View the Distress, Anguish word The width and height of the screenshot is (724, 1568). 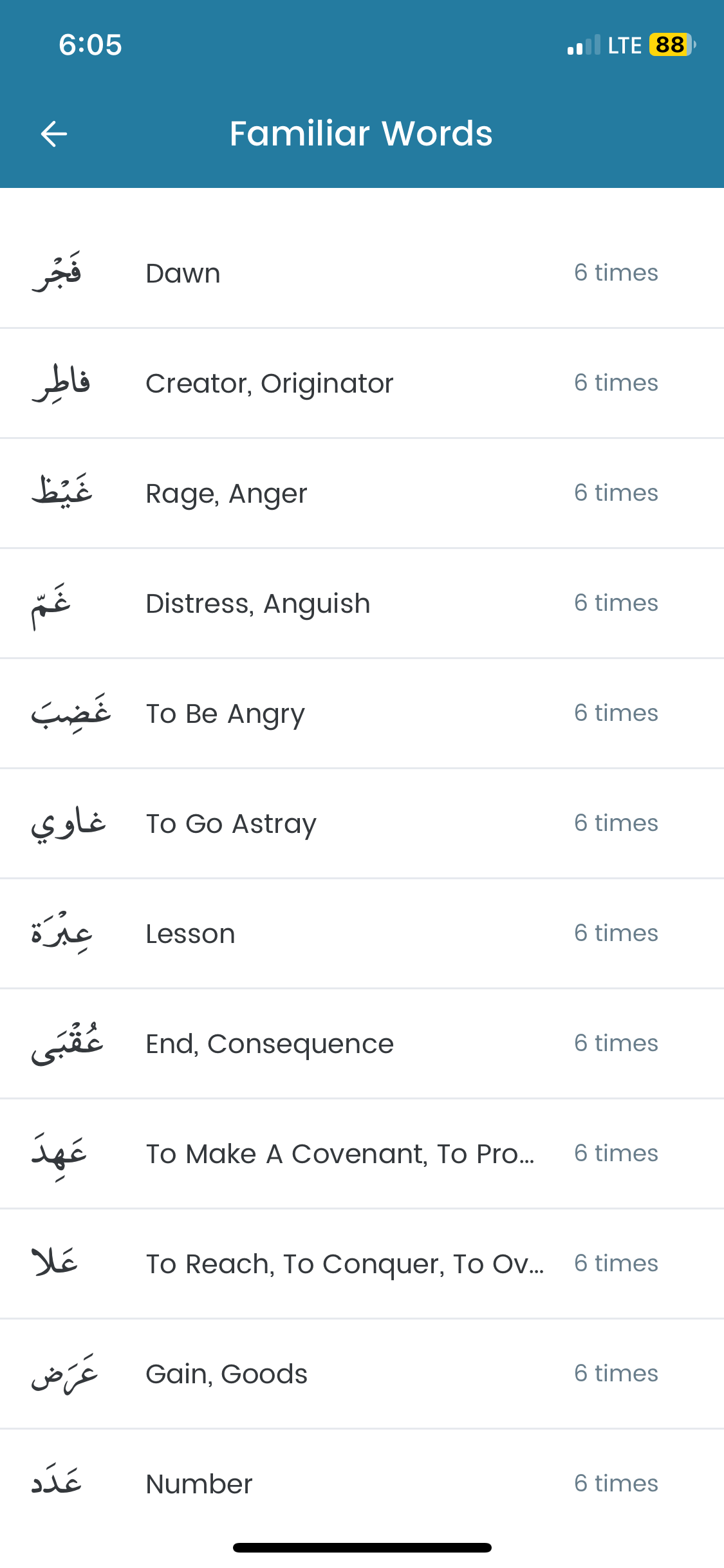click(x=362, y=604)
